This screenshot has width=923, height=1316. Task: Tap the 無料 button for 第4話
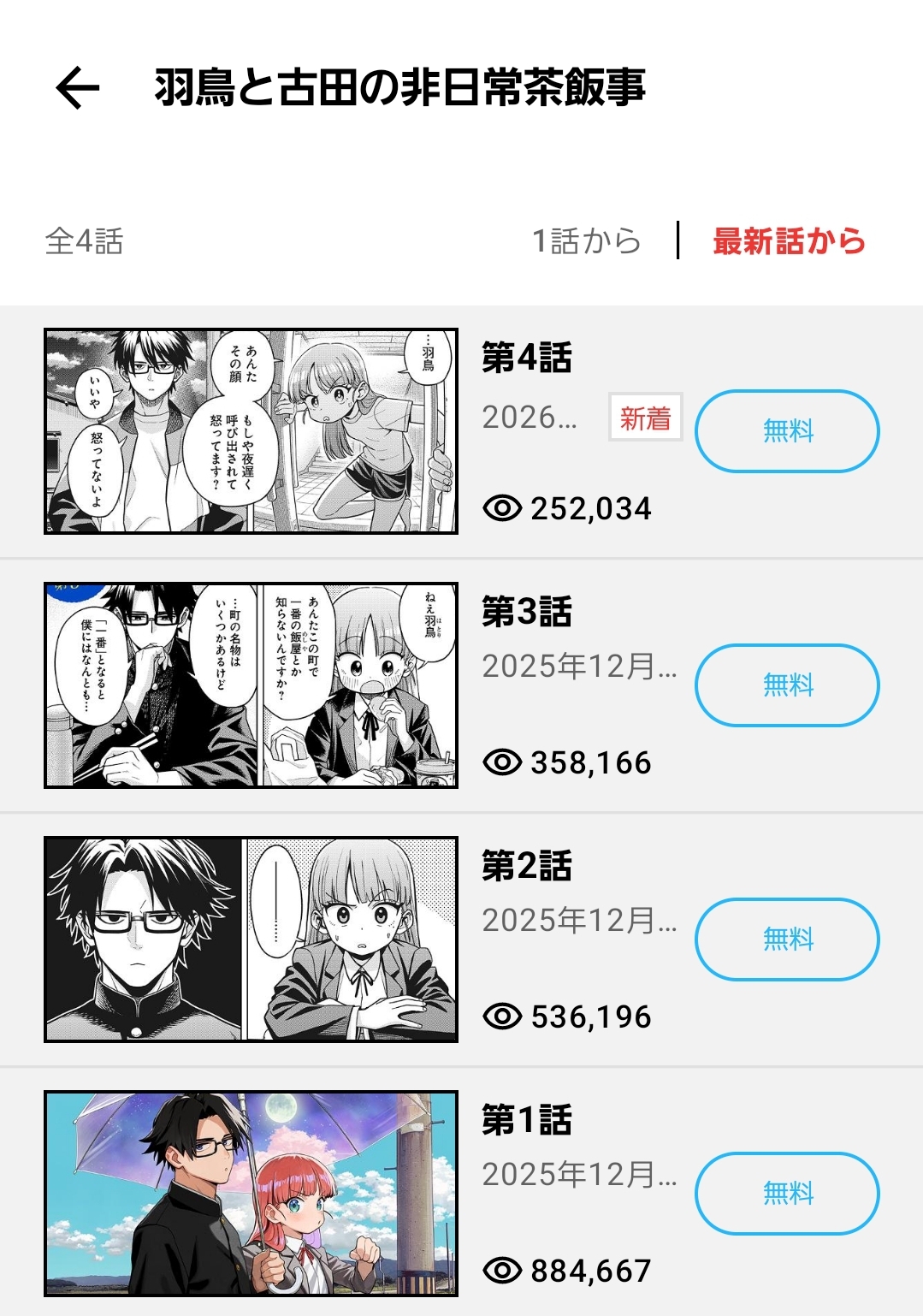click(x=787, y=431)
